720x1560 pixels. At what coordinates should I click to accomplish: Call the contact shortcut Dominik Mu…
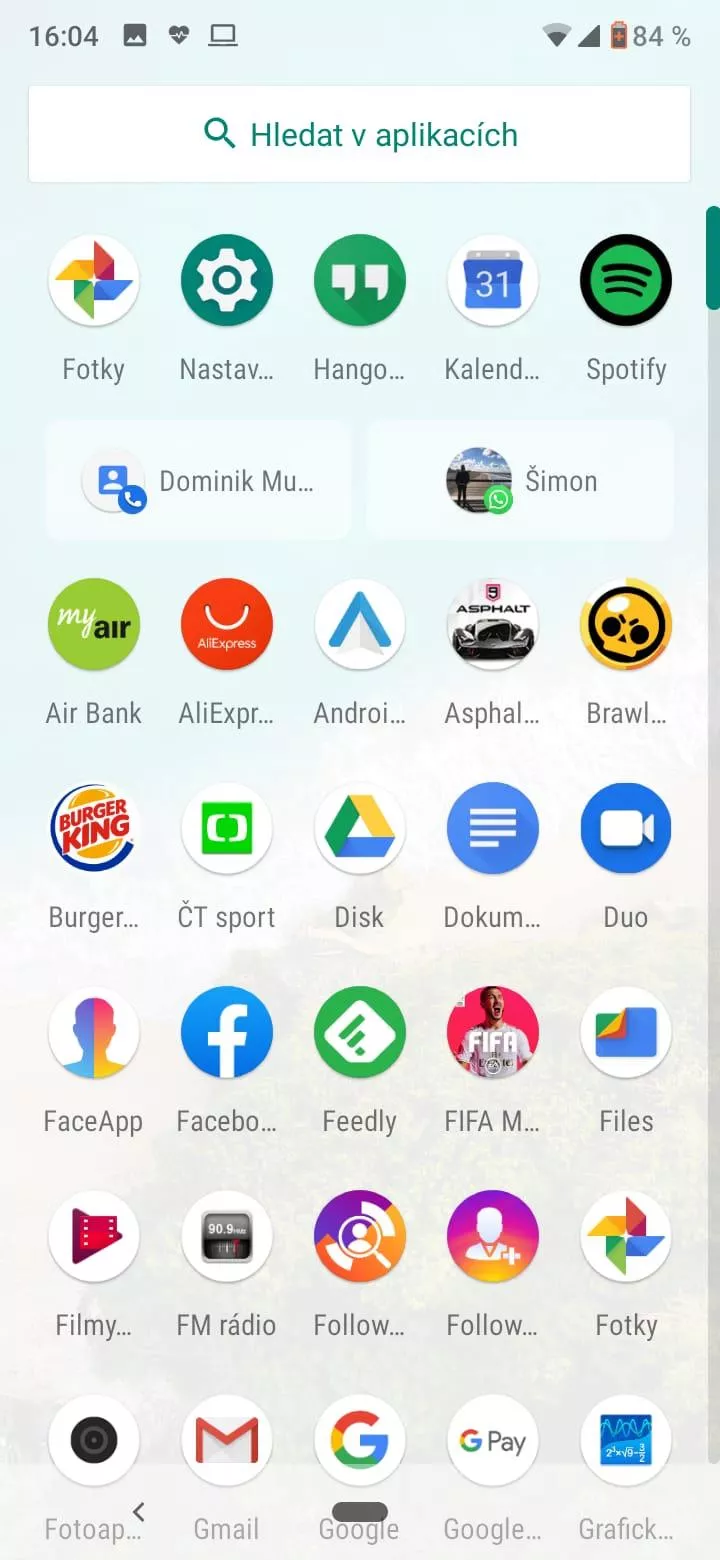coord(198,481)
